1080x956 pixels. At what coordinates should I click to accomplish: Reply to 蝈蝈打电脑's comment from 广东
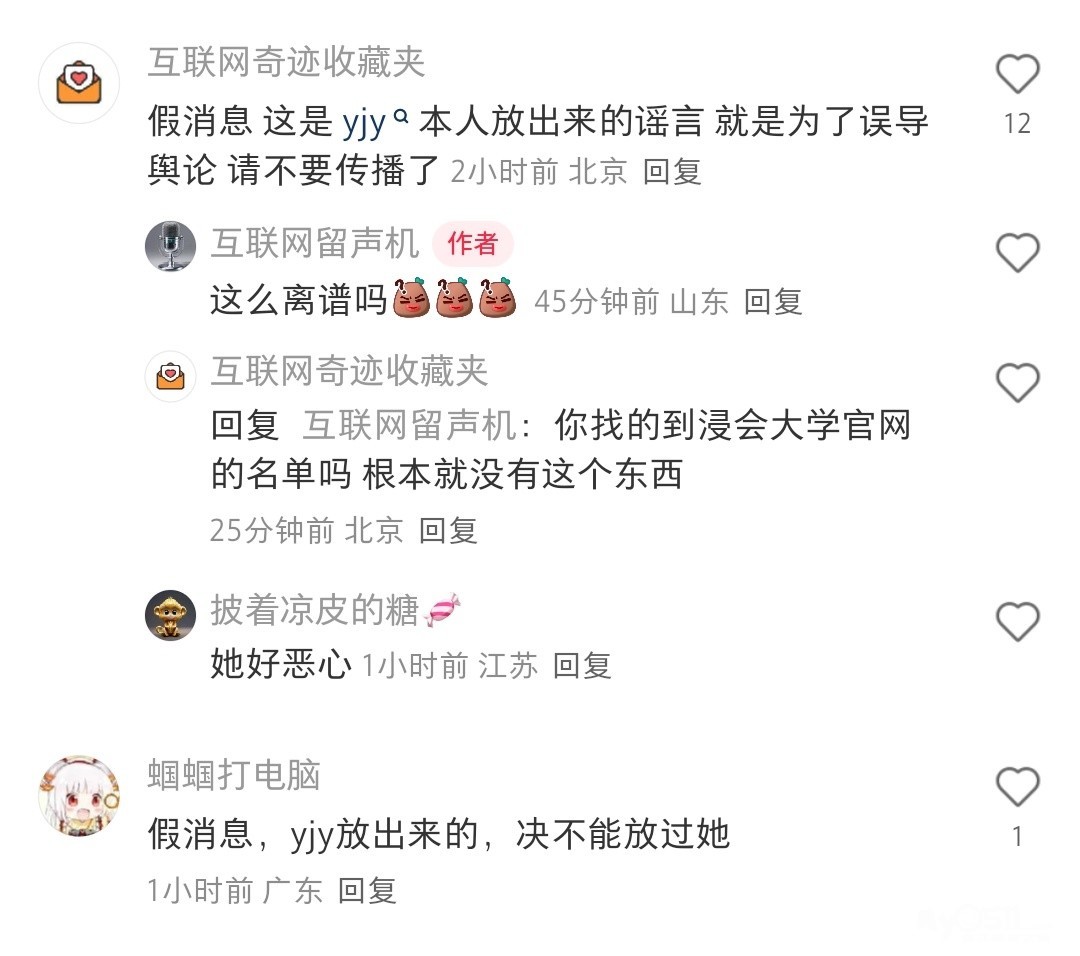(367, 891)
